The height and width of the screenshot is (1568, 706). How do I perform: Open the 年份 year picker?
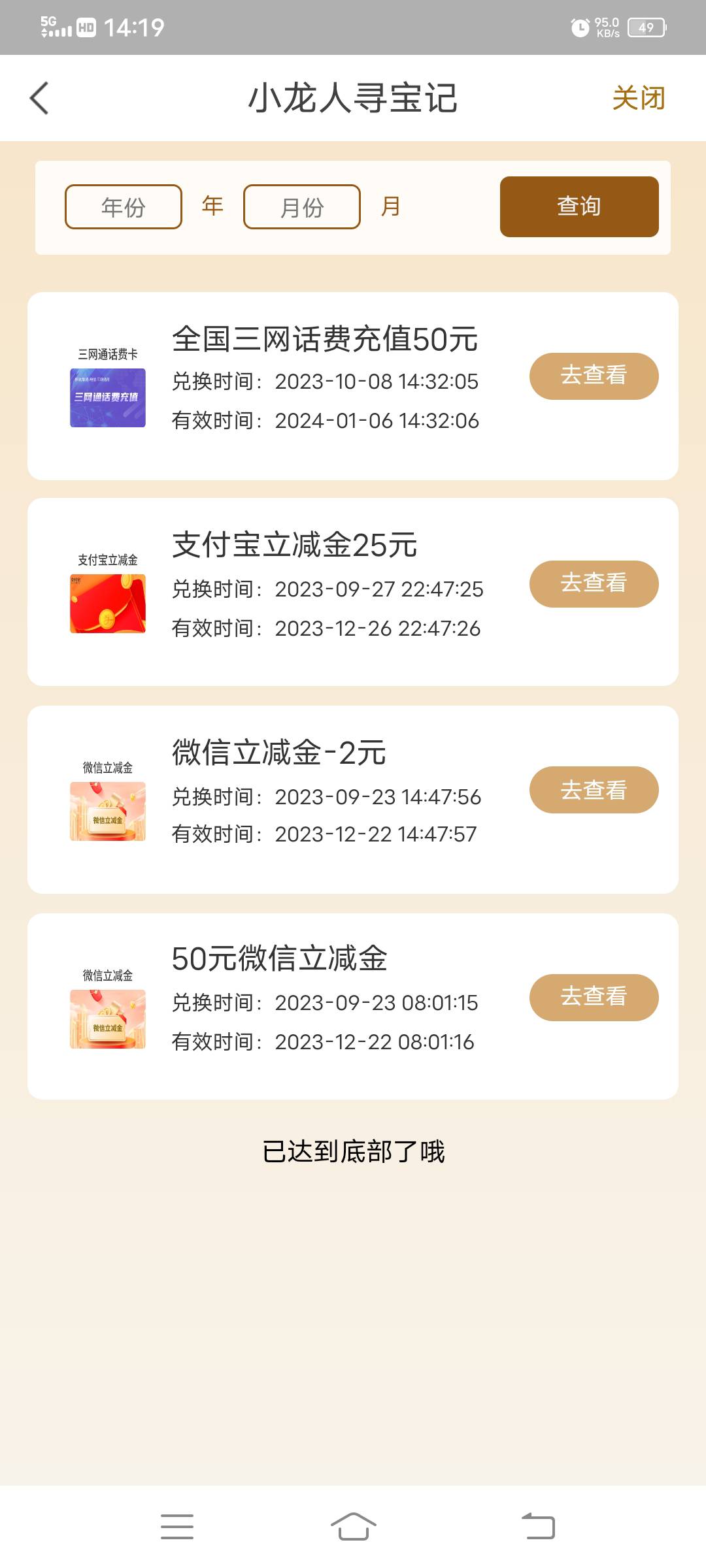(x=124, y=207)
